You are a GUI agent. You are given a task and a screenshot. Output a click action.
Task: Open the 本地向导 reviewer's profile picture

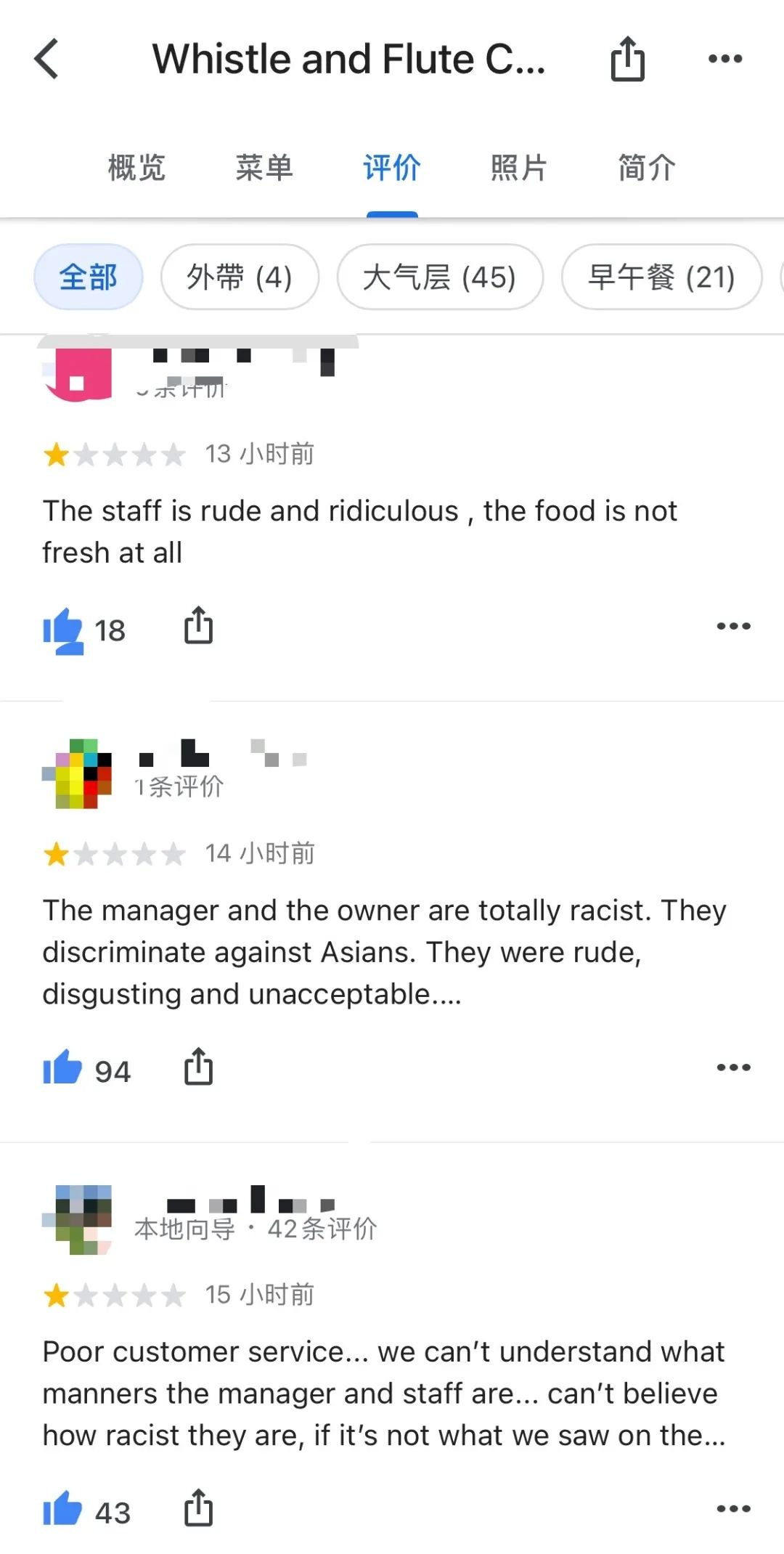pos(78,1220)
